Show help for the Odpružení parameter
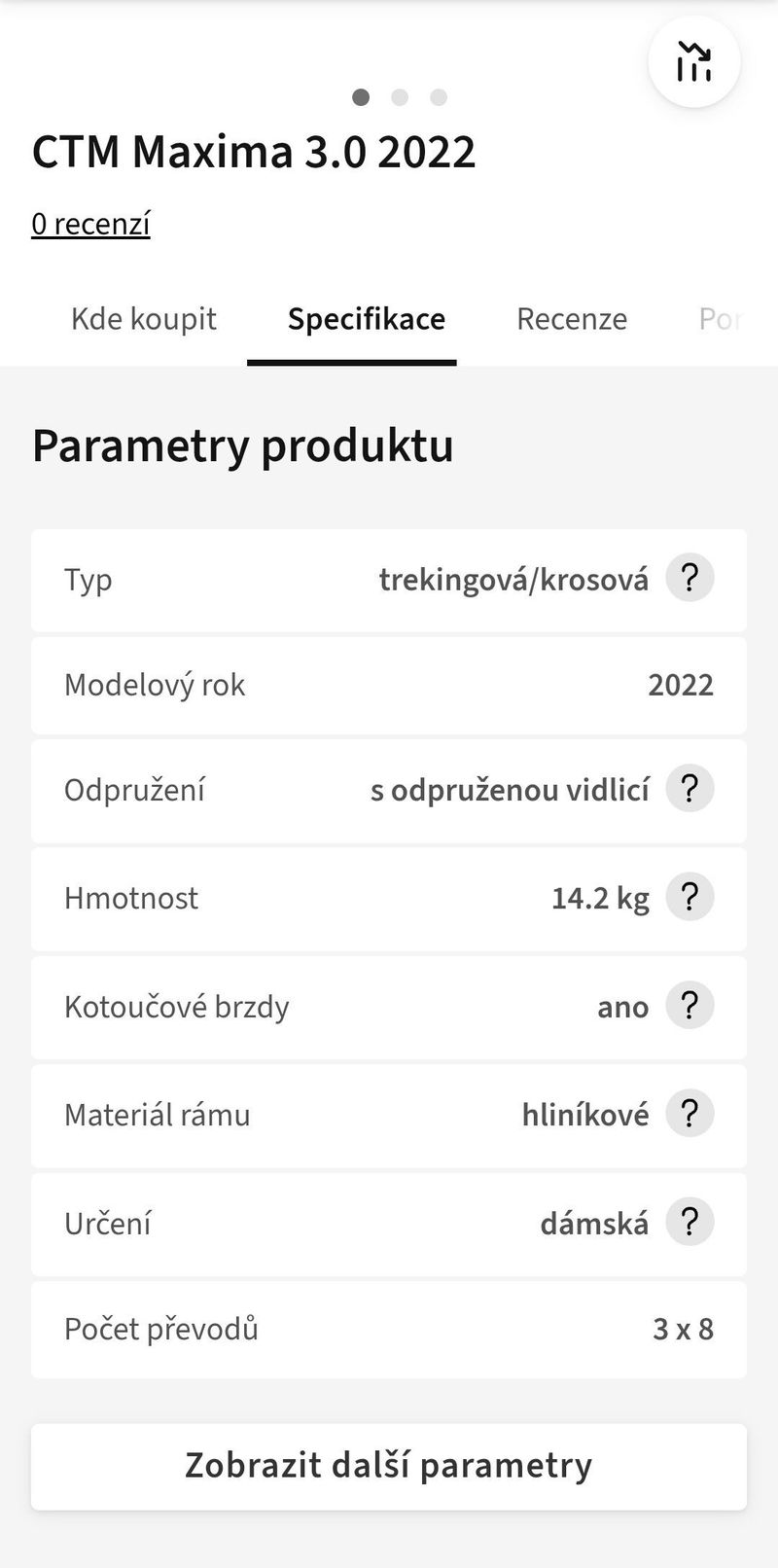Viewport: 778px width, 1568px height. pos(690,789)
